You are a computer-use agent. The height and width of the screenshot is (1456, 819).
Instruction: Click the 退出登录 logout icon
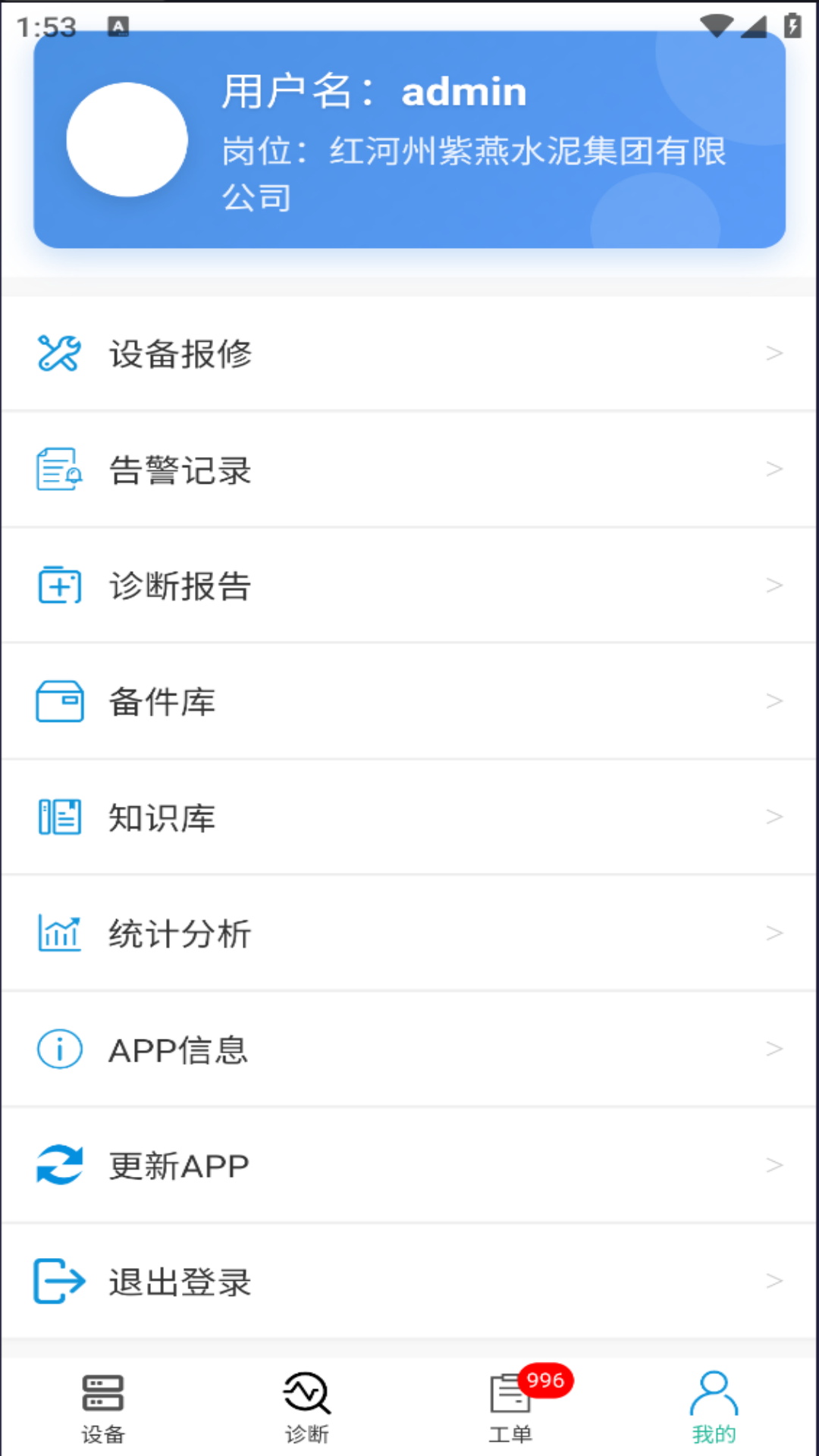point(59,1281)
